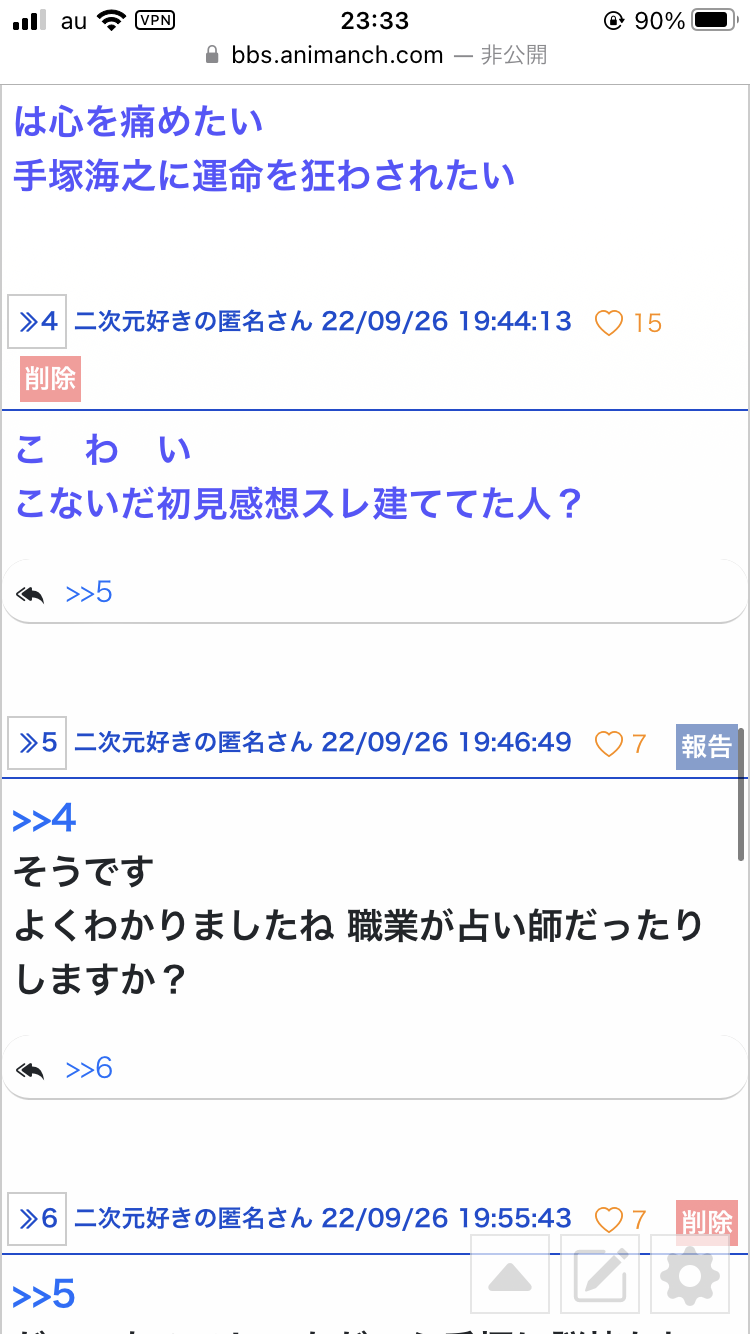Open the reply link >>5 under post 4

point(89,593)
